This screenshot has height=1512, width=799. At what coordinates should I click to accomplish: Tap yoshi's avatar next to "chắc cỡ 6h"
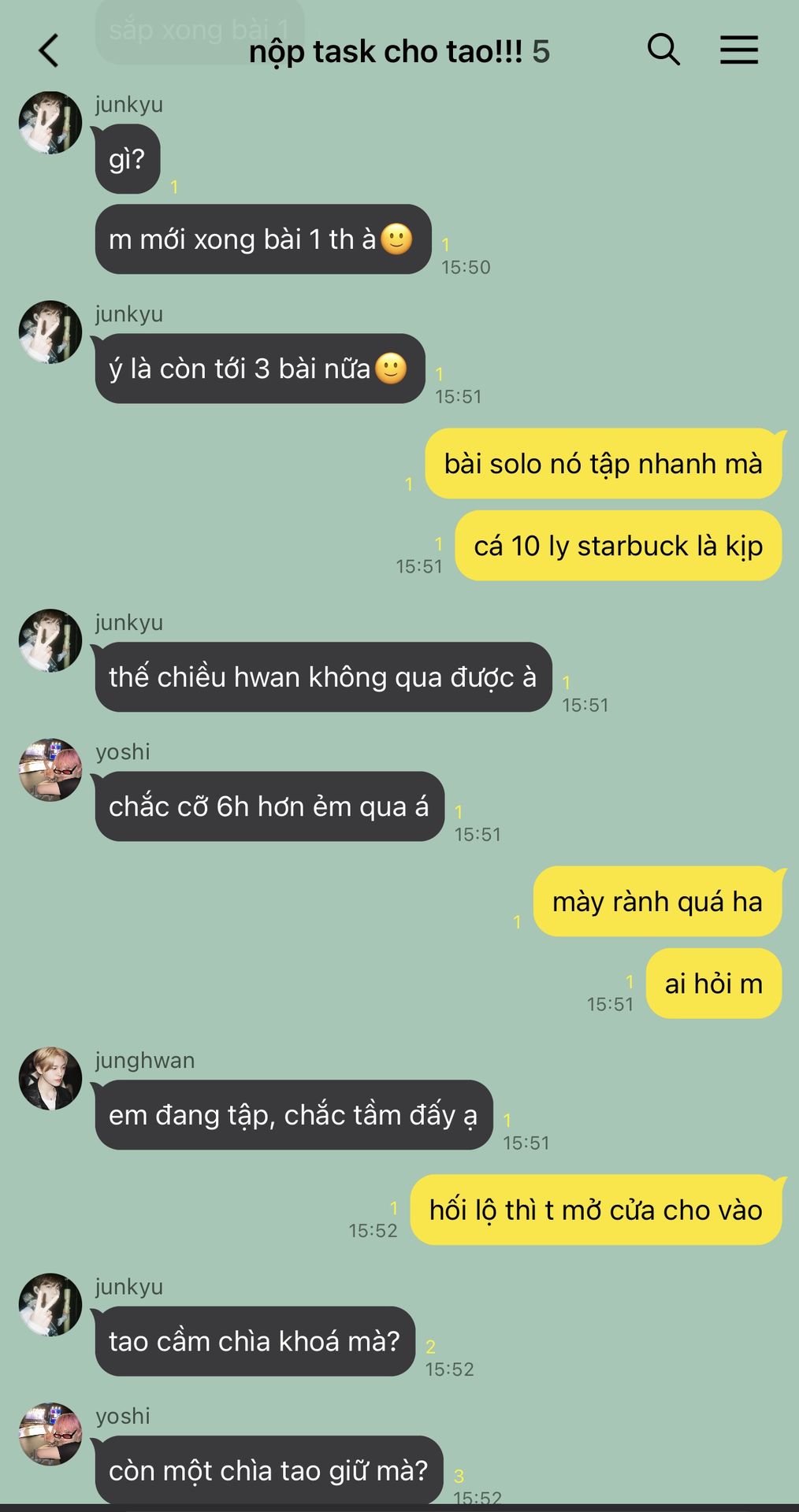tap(50, 769)
